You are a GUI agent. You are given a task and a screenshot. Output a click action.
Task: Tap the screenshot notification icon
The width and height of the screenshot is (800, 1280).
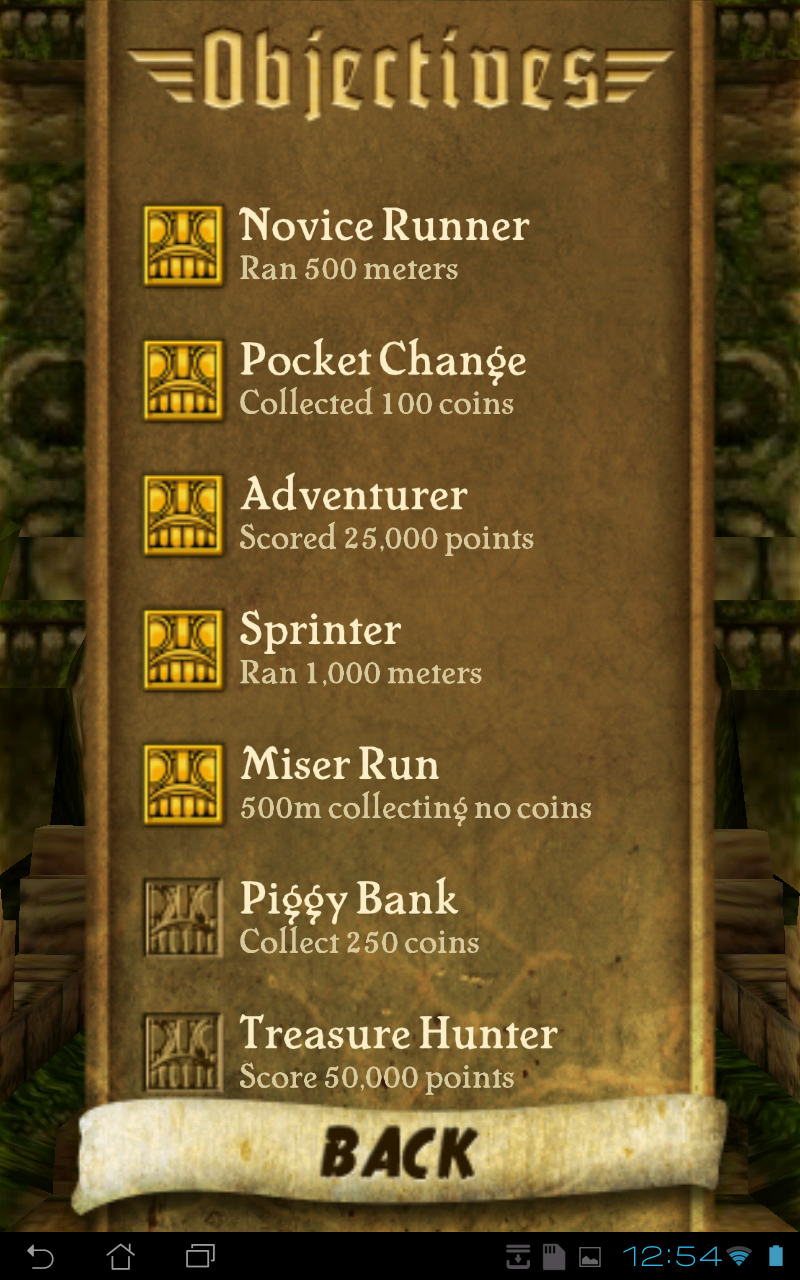(x=590, y=1254)
